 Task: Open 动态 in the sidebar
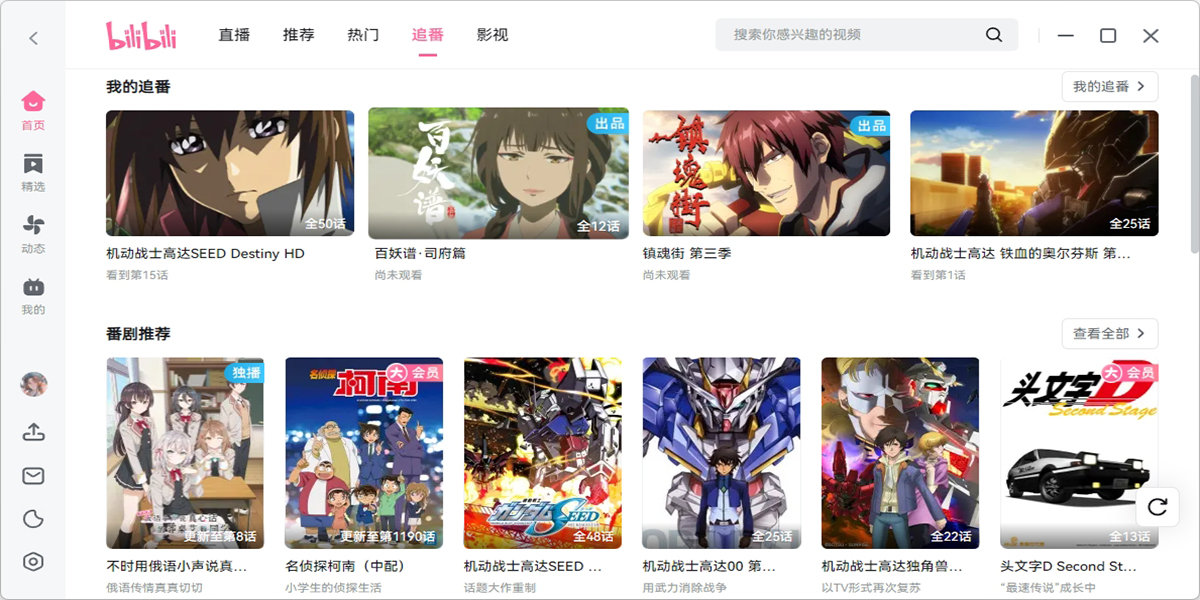pyautogui.click(x=33, y=234)
